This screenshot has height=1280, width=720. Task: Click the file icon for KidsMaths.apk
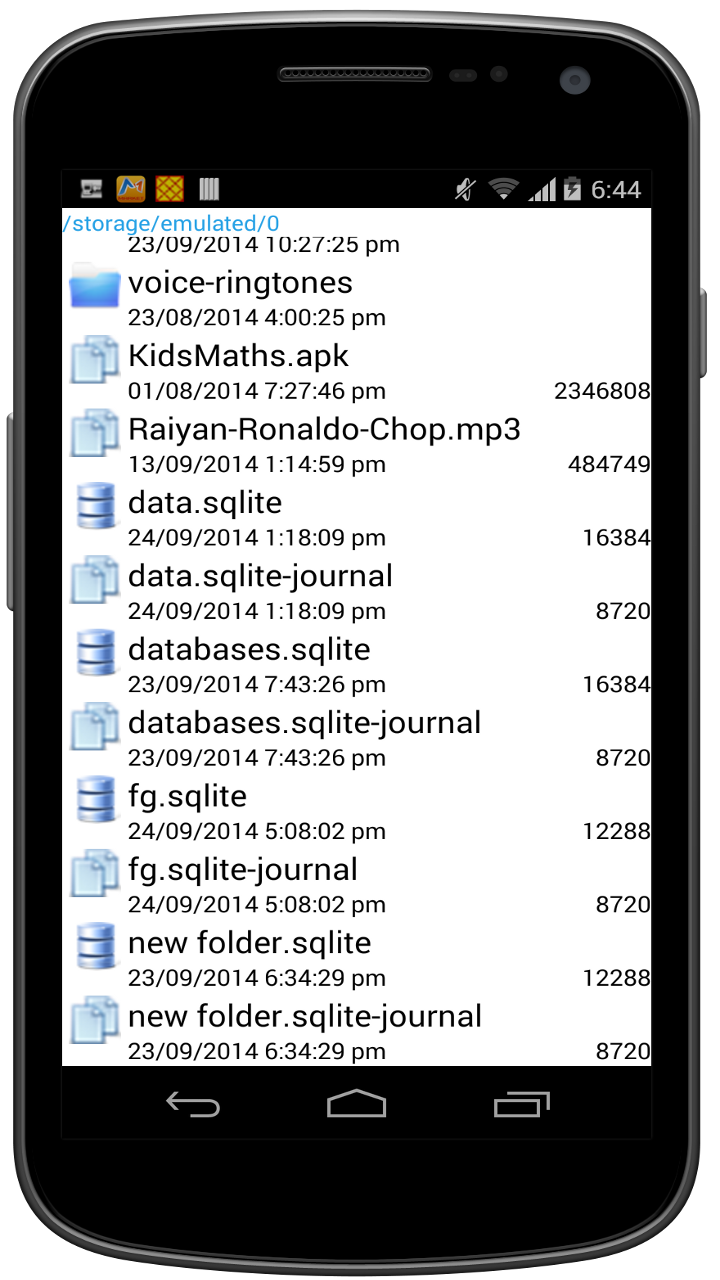(95, 360)
